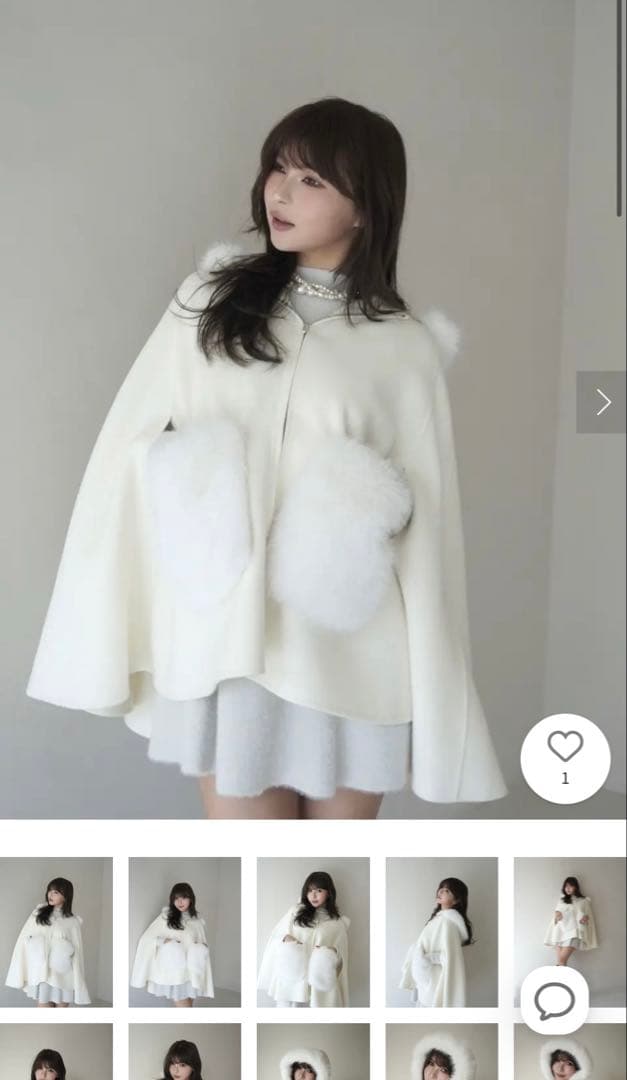The image size is (627, 1080).
Task: Like this item with the heart button
Action: pyautogui.click(x=565, y=757)
